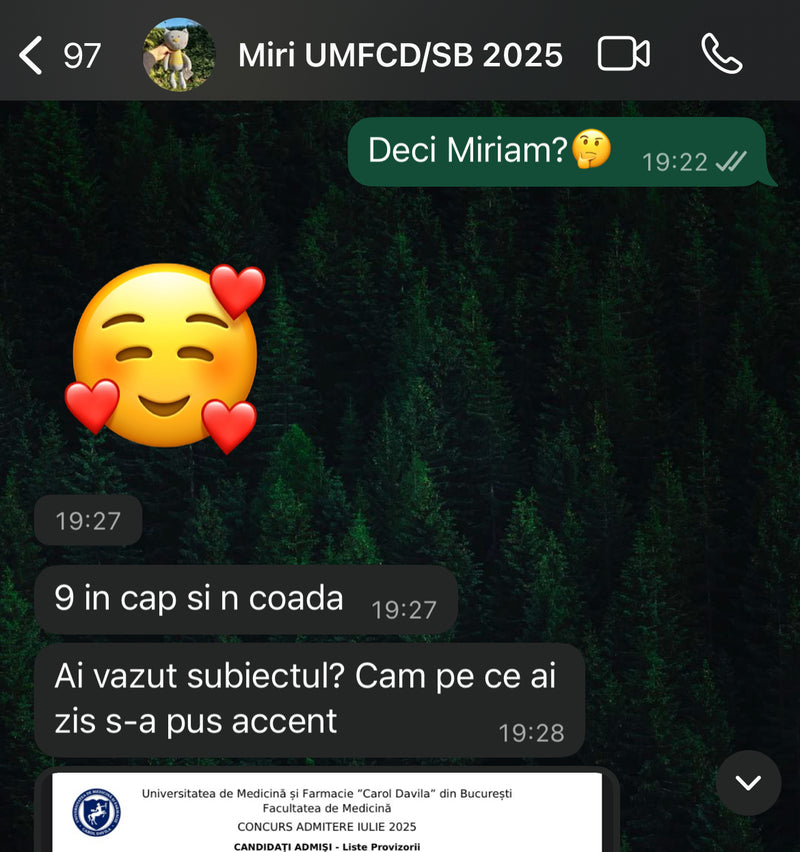
Task: Open Miri UMFCD/SB 2025 contact info
Action: pos(399,55)
